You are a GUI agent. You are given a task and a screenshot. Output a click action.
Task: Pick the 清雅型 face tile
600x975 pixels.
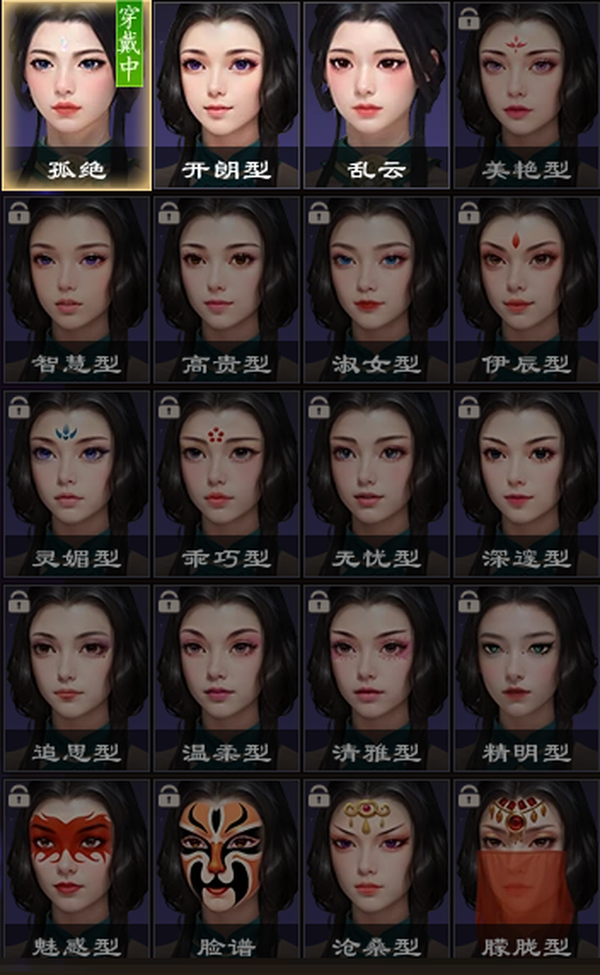point(376,678)
